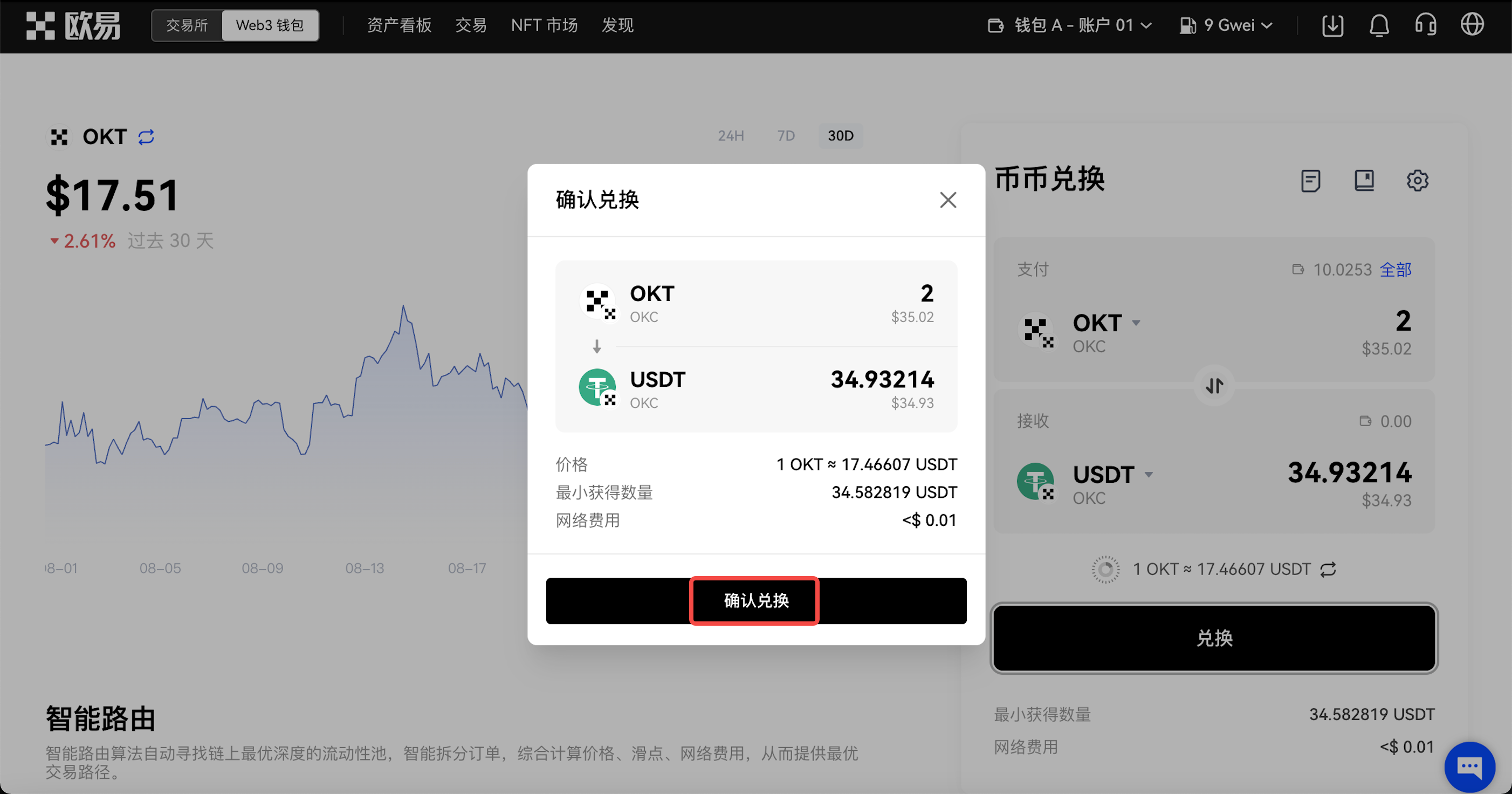1512x794 pixels.
Task: Switch to the Web3 钱包 tab
Action: tap(270, 25)
